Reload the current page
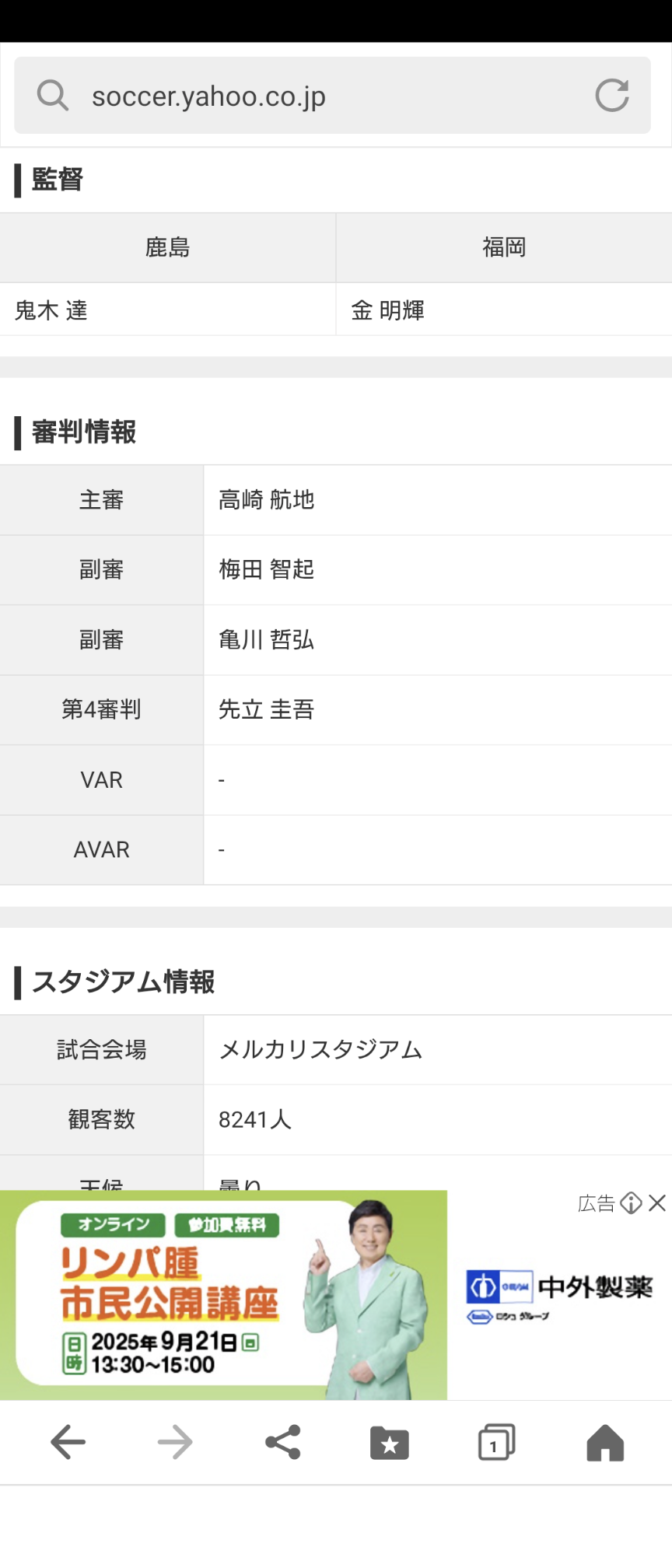This screenshot has width=672, height=1568. click(611, 96)
